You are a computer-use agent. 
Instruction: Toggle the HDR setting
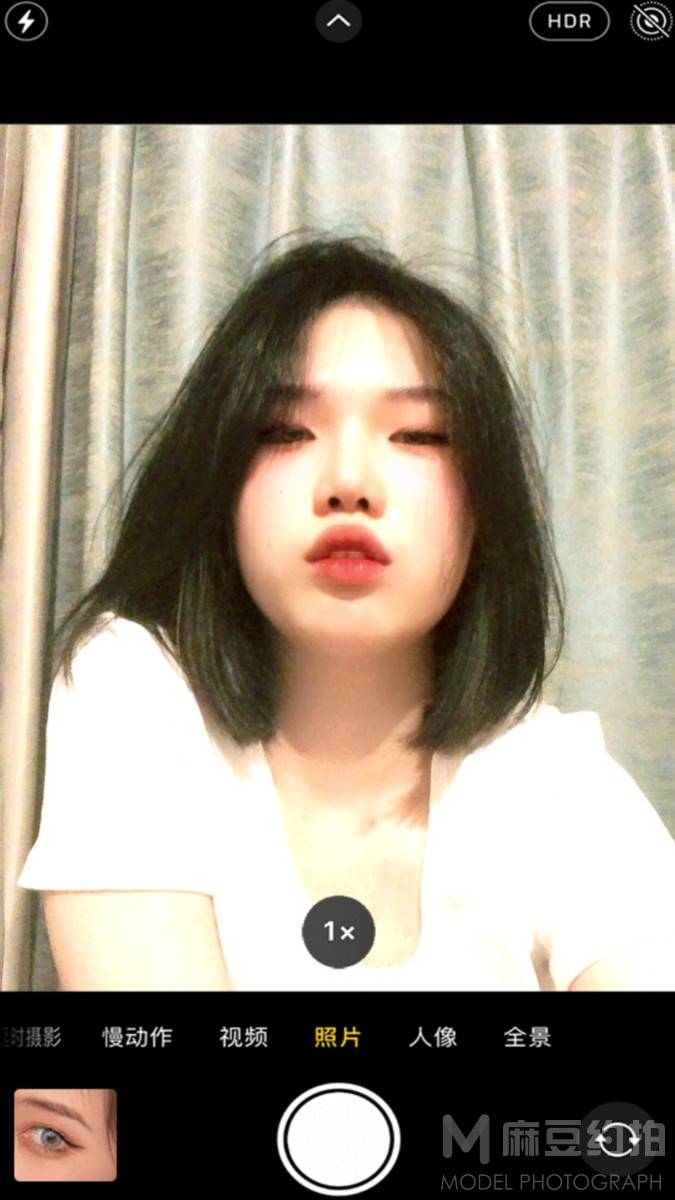tap(569, 21)
